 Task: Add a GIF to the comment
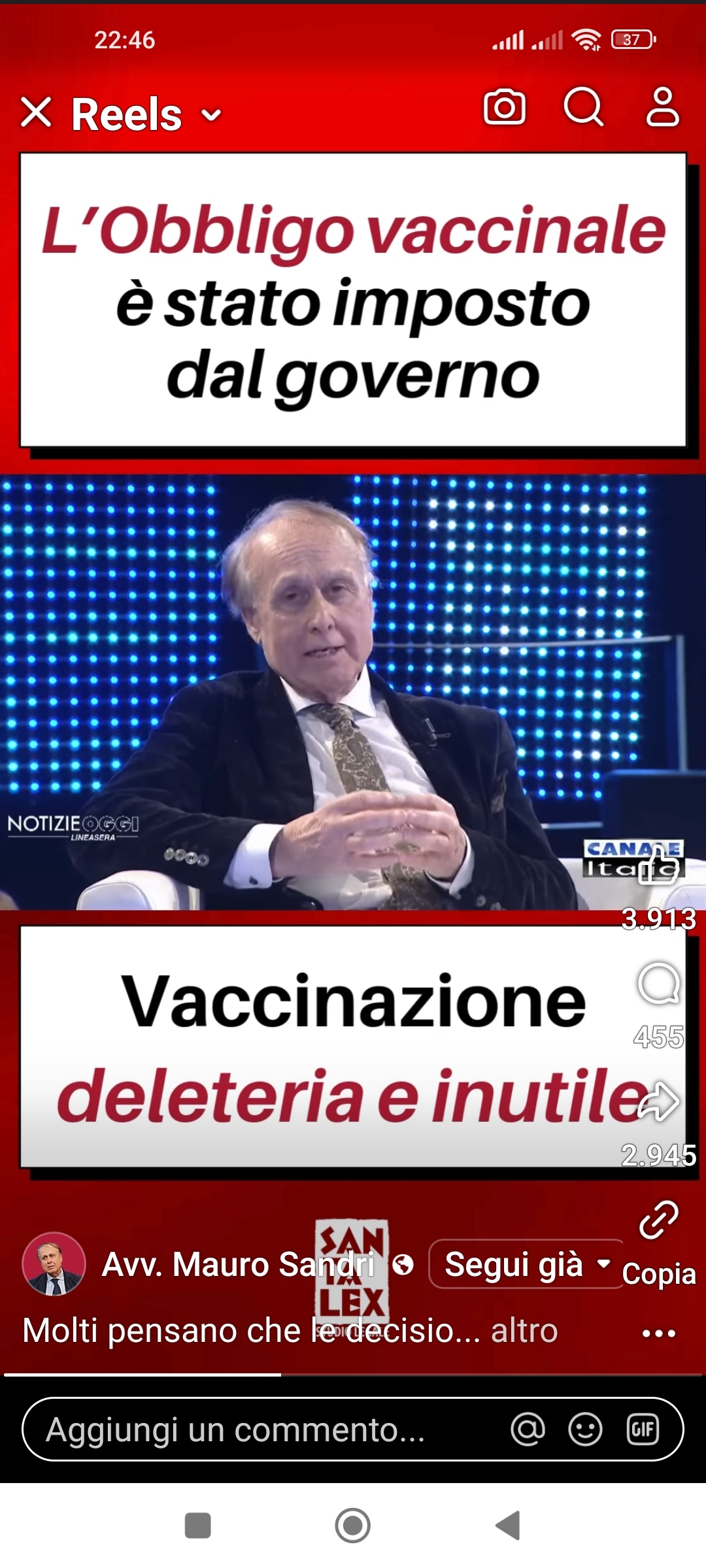pyautogui.click(x=643, y=1429)
